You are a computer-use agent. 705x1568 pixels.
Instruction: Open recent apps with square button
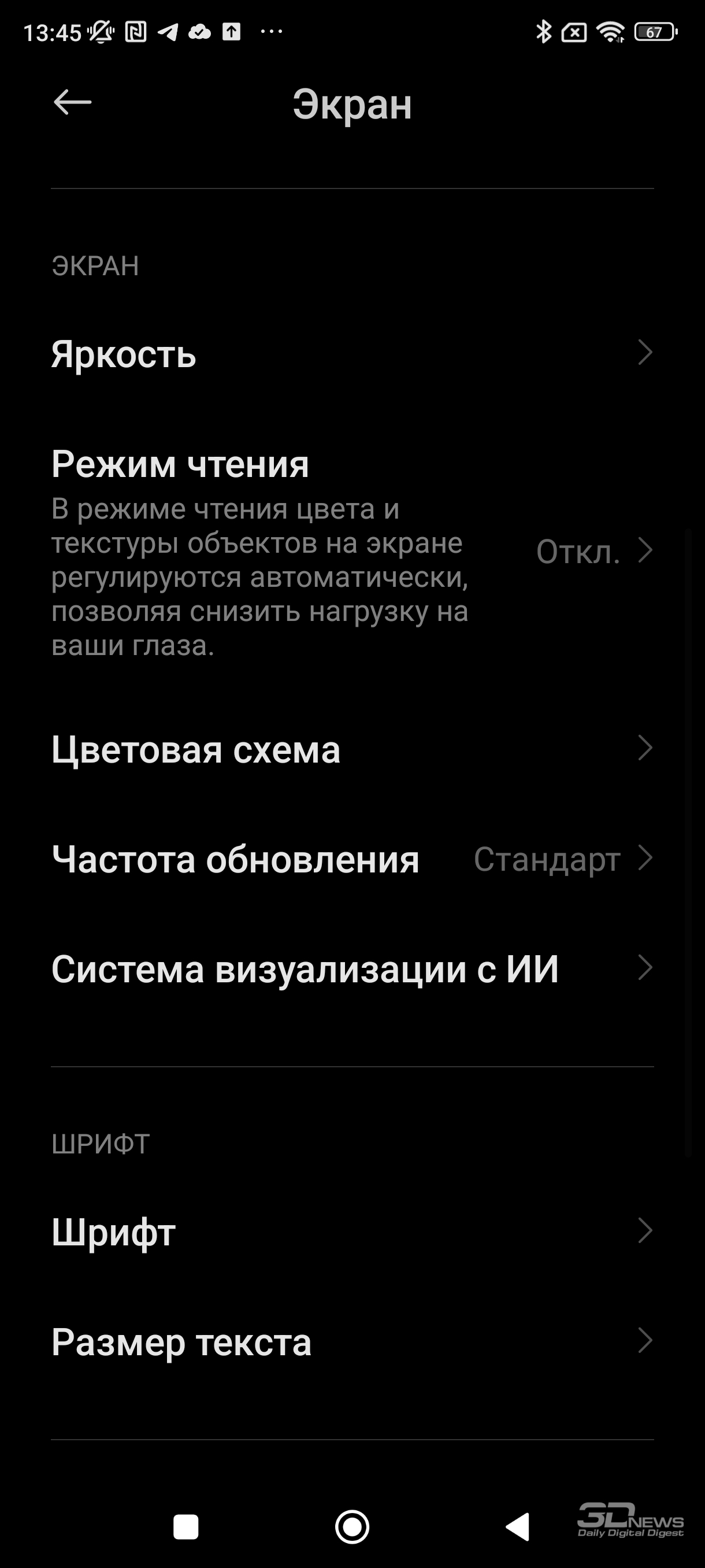[186, 1526]
